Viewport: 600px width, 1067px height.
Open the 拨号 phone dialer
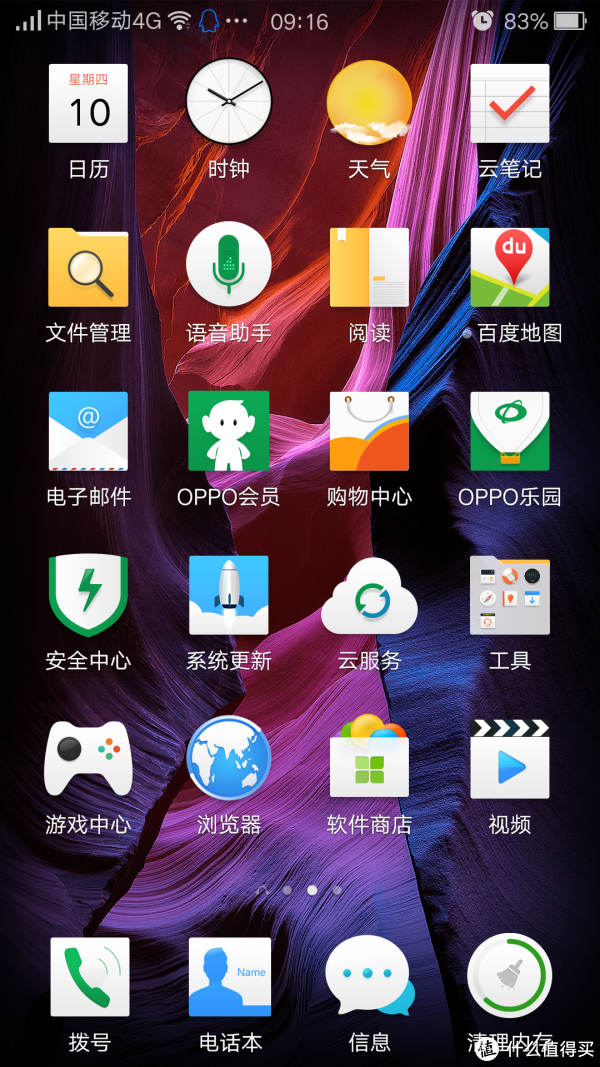[89, 977]
